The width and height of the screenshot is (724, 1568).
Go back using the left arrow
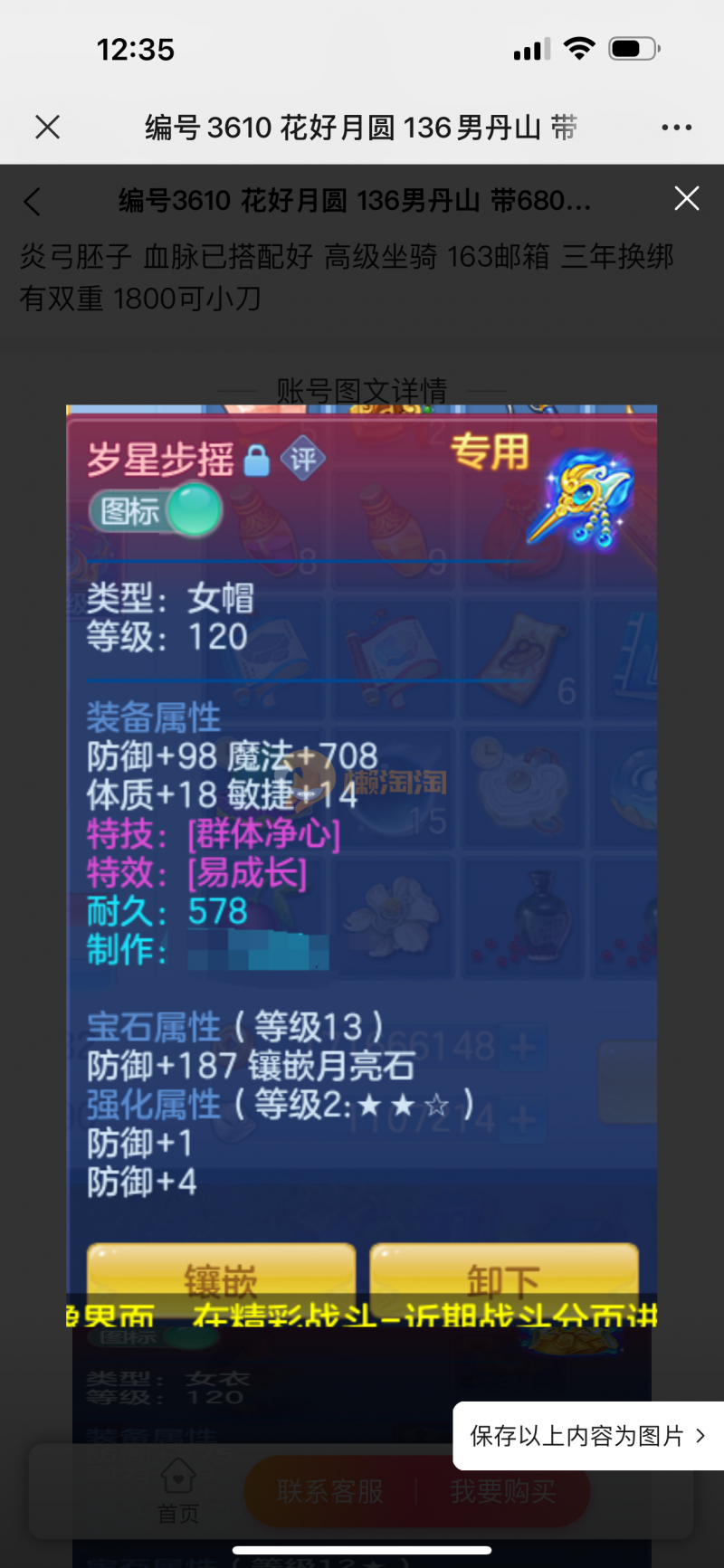point(33,201)
